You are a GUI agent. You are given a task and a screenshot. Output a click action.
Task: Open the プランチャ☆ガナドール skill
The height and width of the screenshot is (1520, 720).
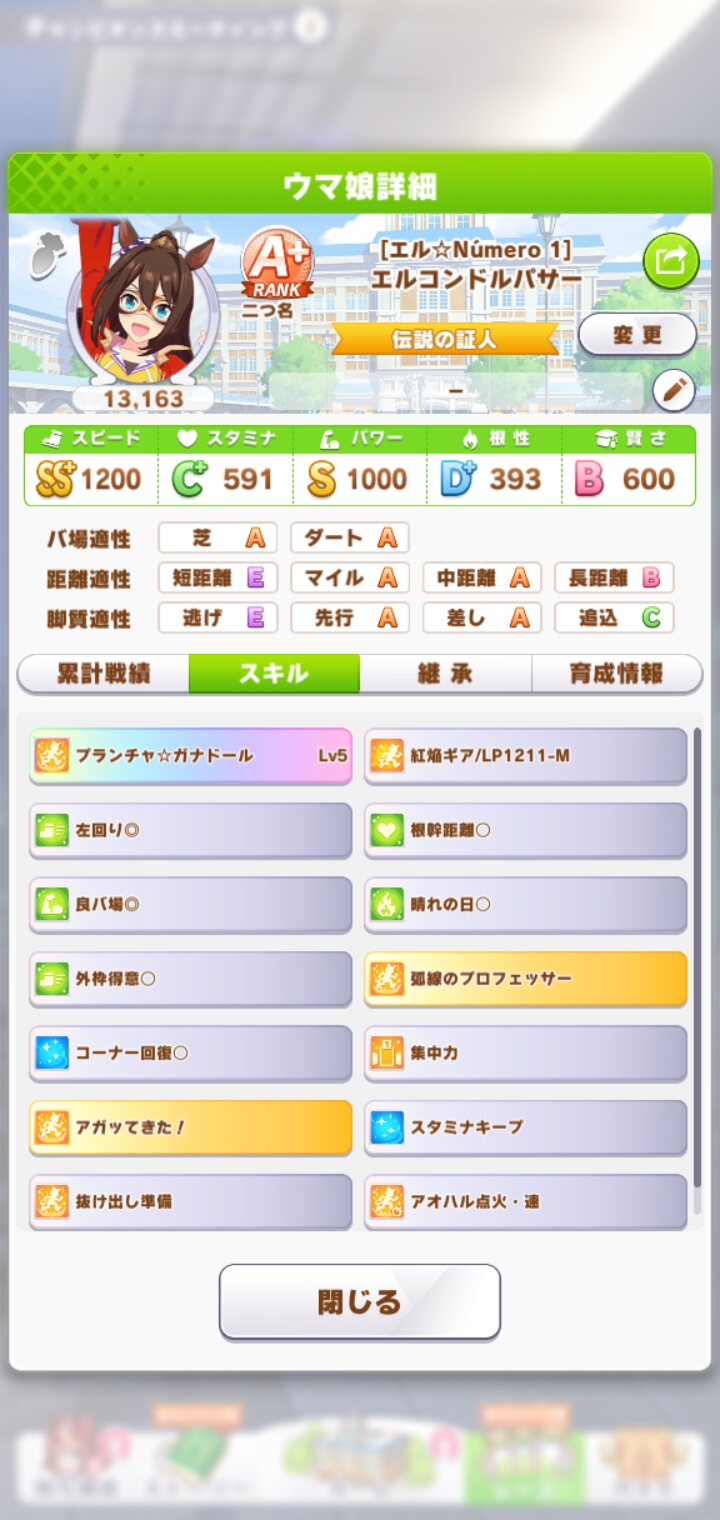[191, 756]
